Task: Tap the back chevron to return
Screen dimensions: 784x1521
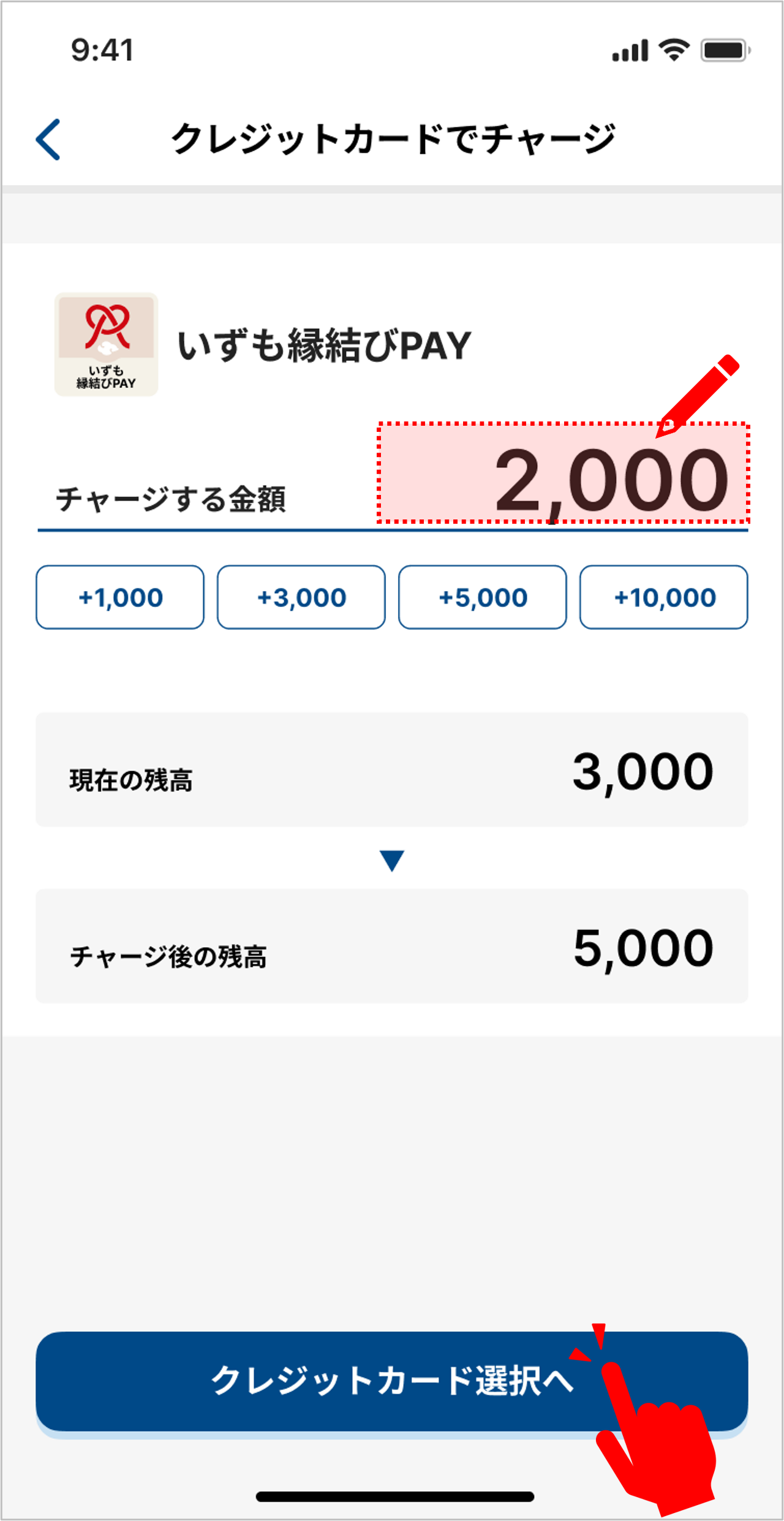Action: 48,140
